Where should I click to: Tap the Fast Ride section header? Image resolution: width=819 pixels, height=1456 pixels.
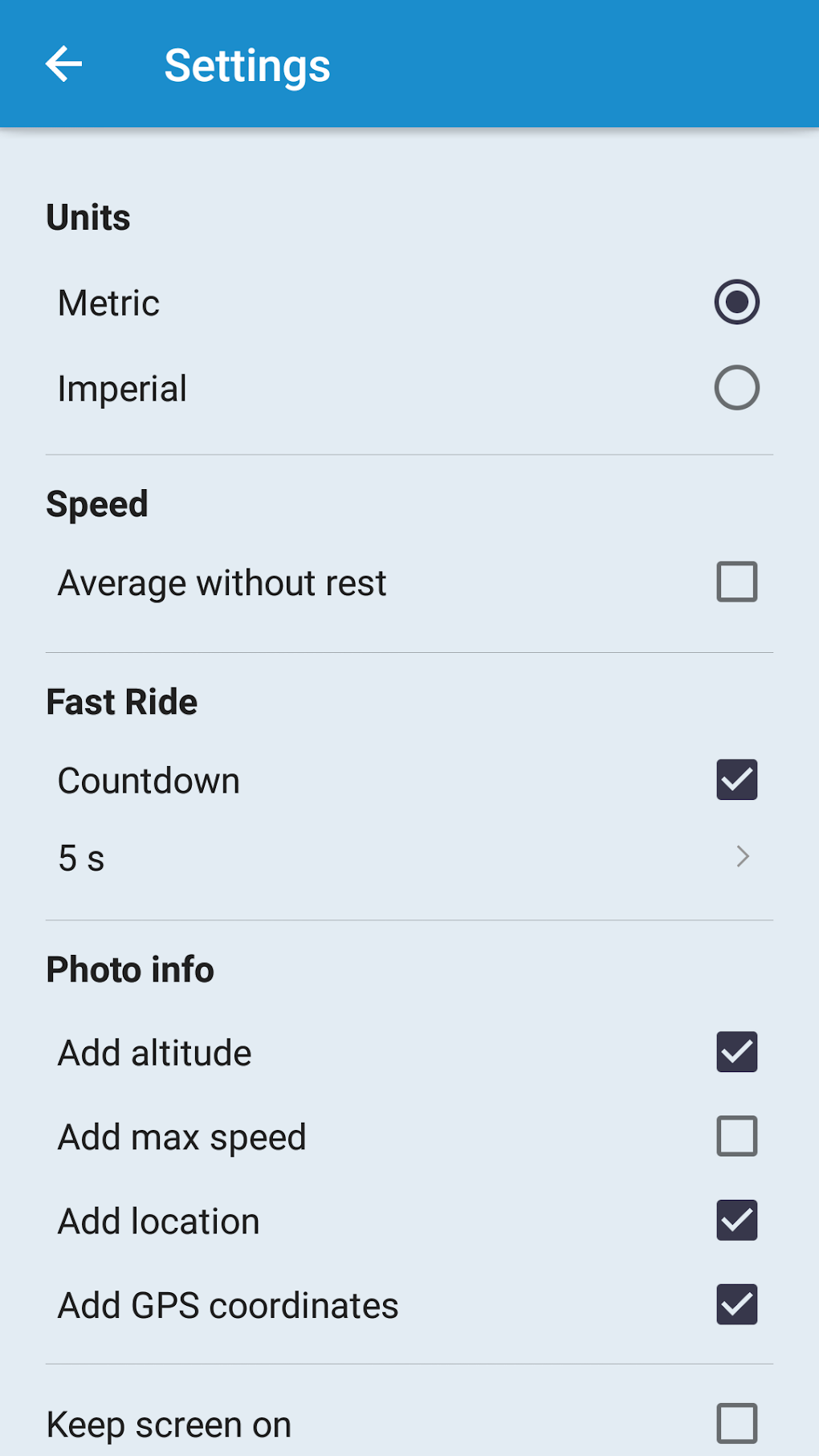(121, 700)
